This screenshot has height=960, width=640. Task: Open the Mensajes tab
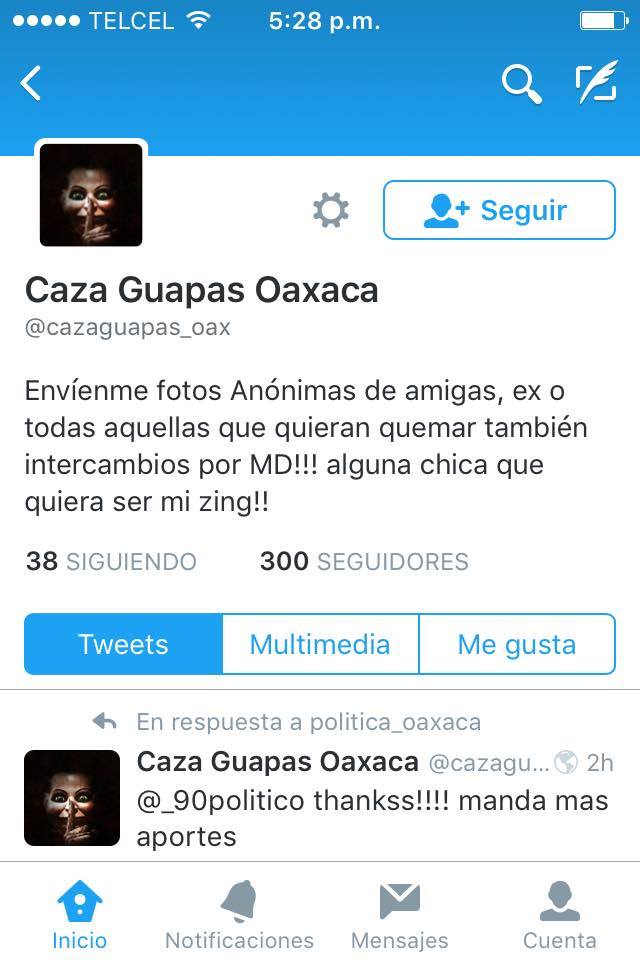click(x=399, y=914)
